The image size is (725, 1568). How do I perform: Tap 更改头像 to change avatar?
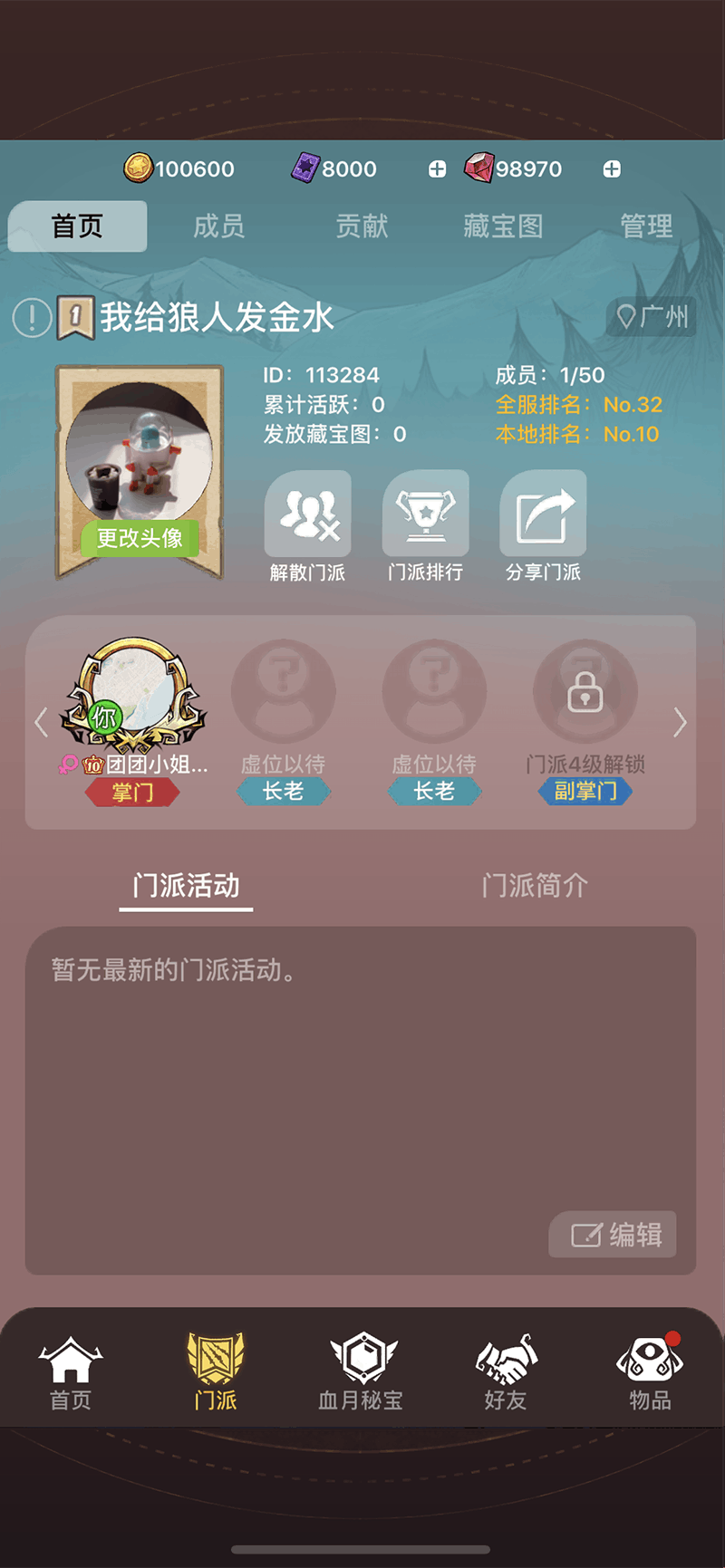140,538
